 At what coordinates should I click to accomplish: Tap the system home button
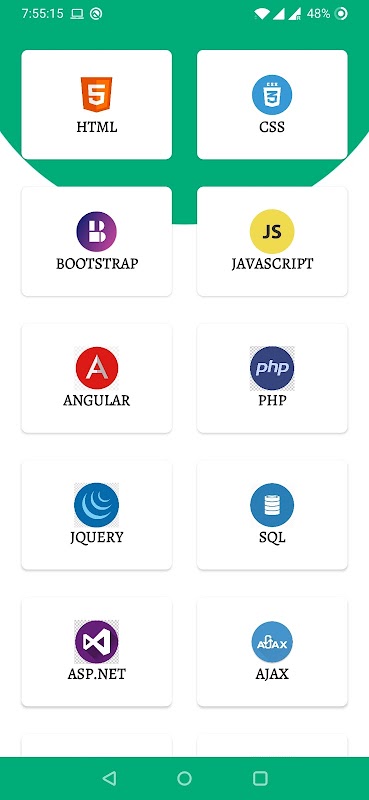tap(184, 778)
